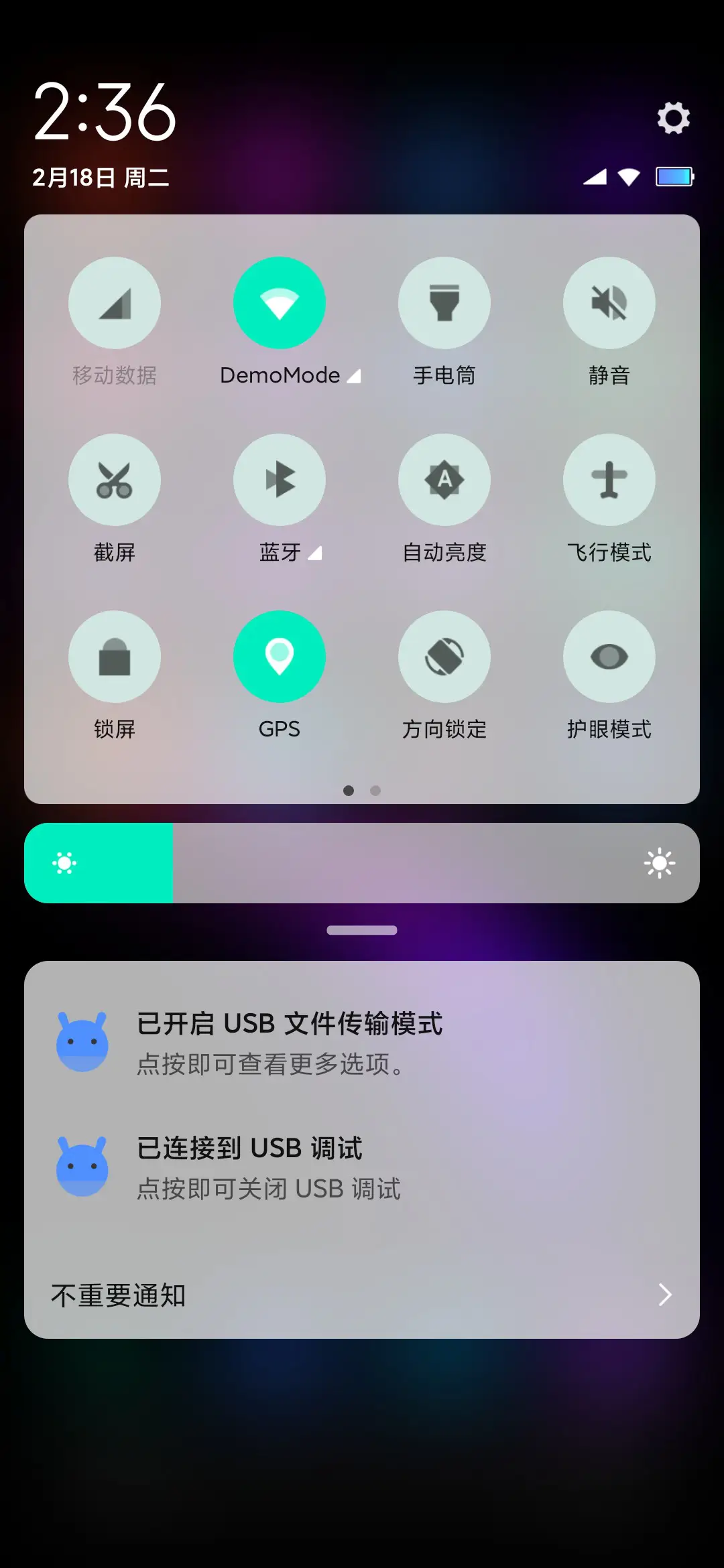Disable the GPS toggle
724x1568 pixels.
[x=280, y=657]
